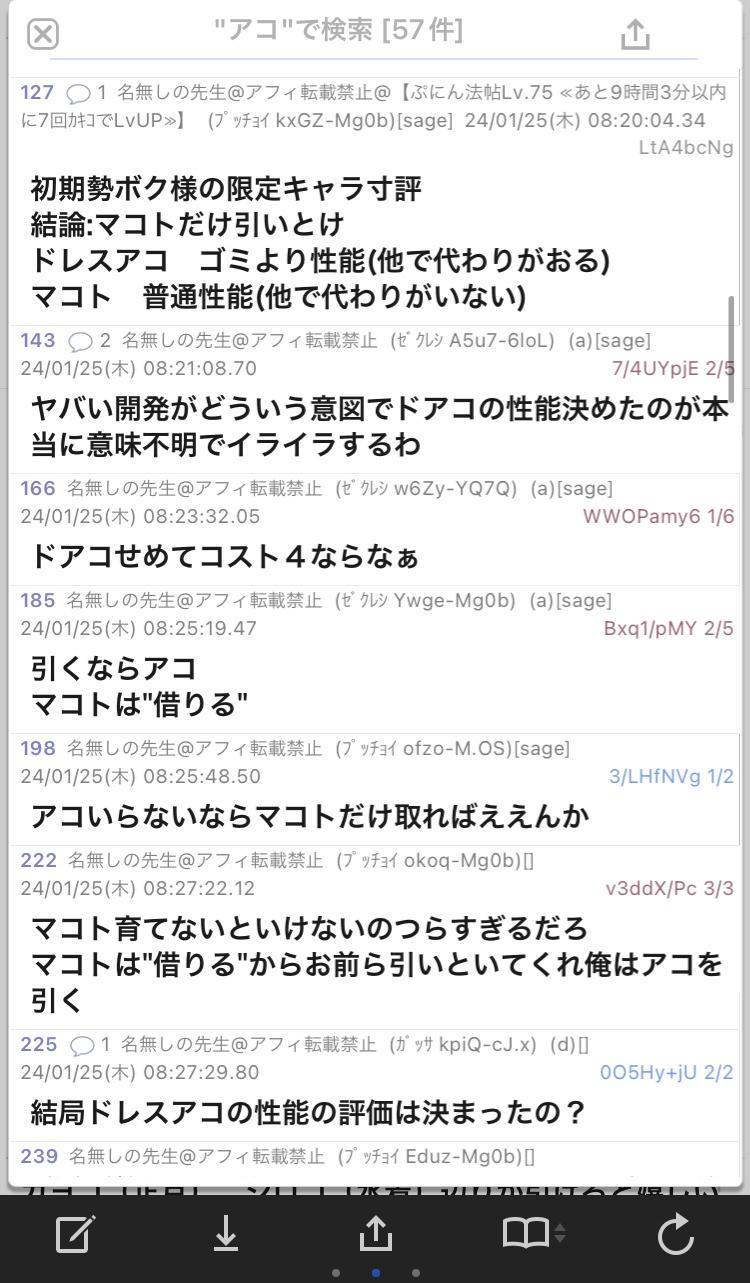
Task: Open the bottom toolbar share option
Action: pyautogui.click(x=376, y=1234)
